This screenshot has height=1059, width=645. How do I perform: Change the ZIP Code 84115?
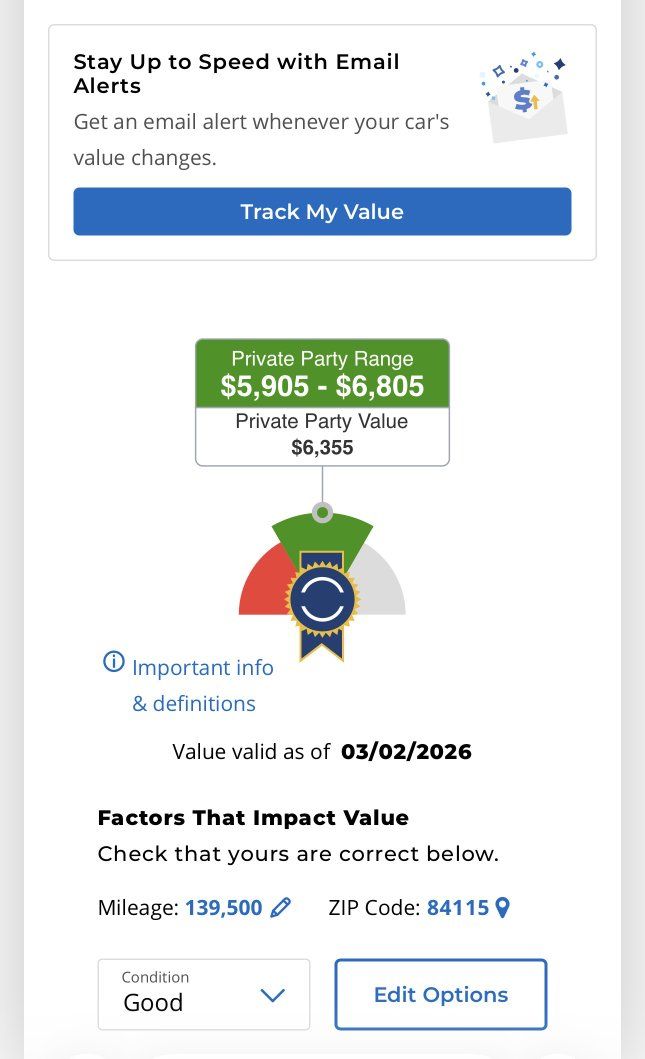[x=468, y=908]
